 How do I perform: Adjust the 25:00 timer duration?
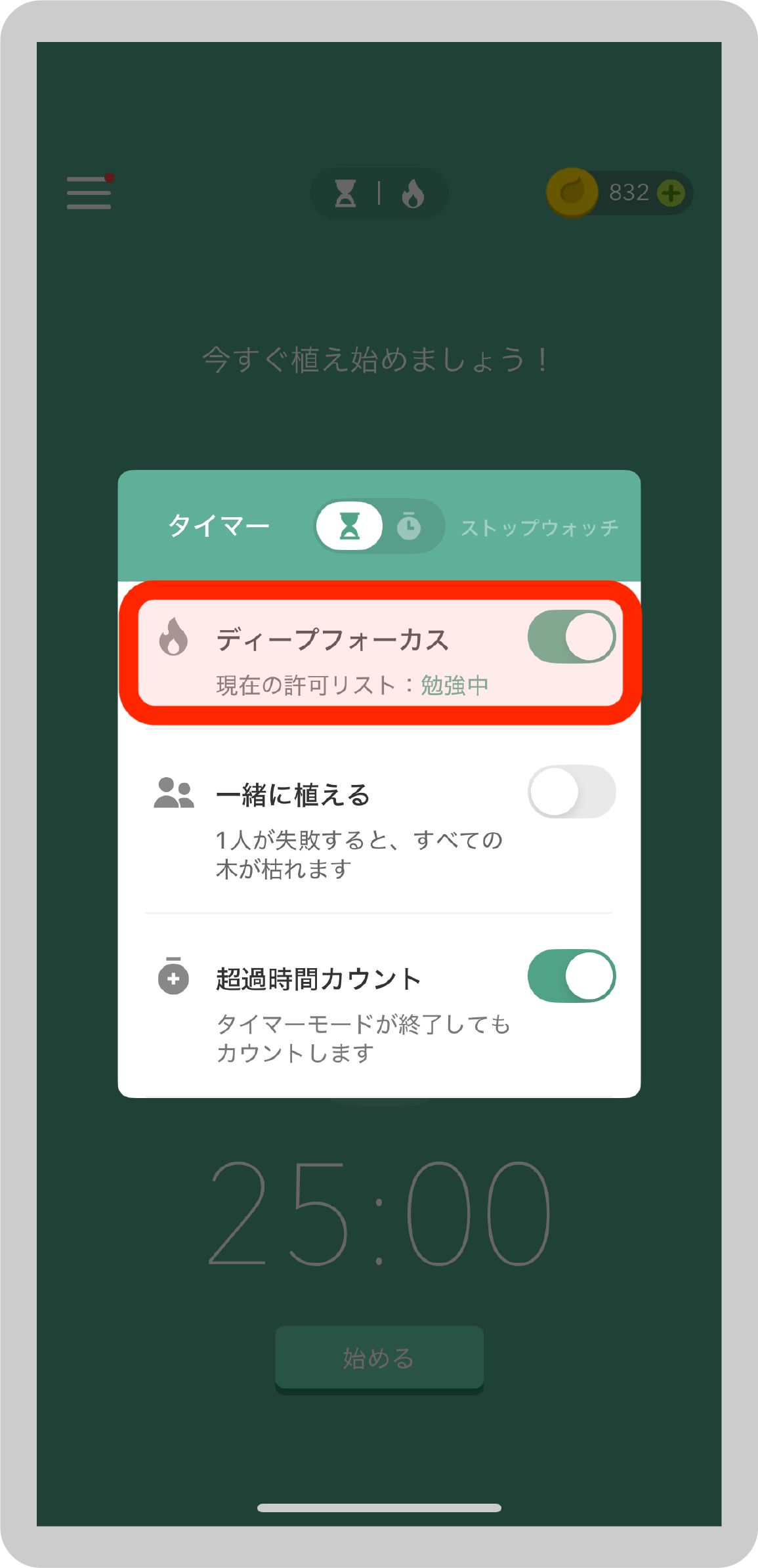pos(379,1214)
